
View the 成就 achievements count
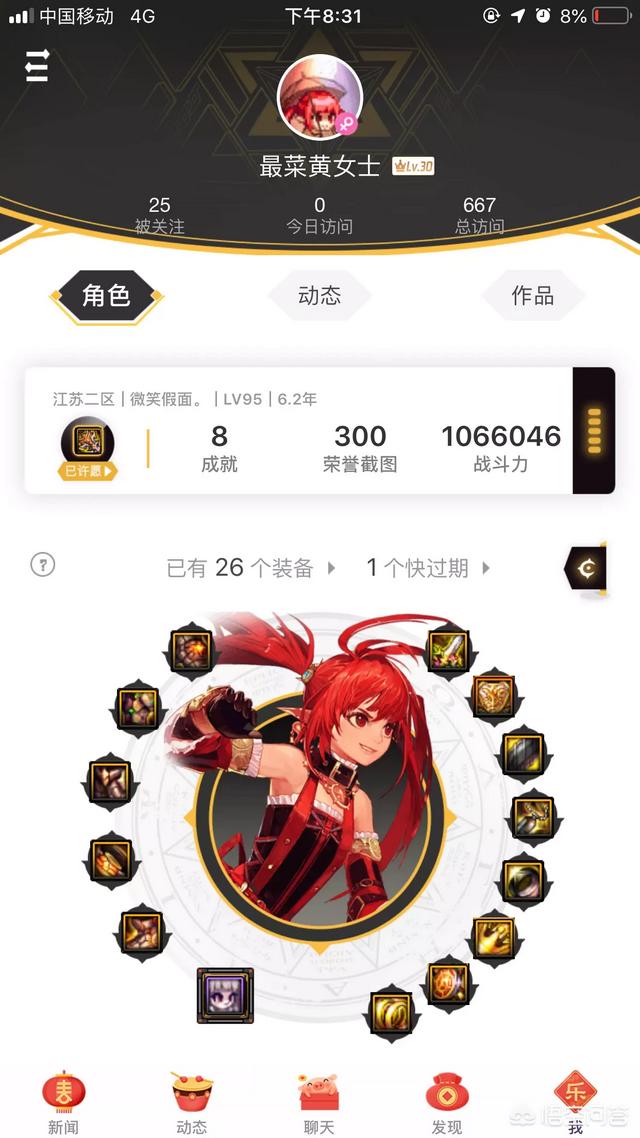[x=219, y=448]
